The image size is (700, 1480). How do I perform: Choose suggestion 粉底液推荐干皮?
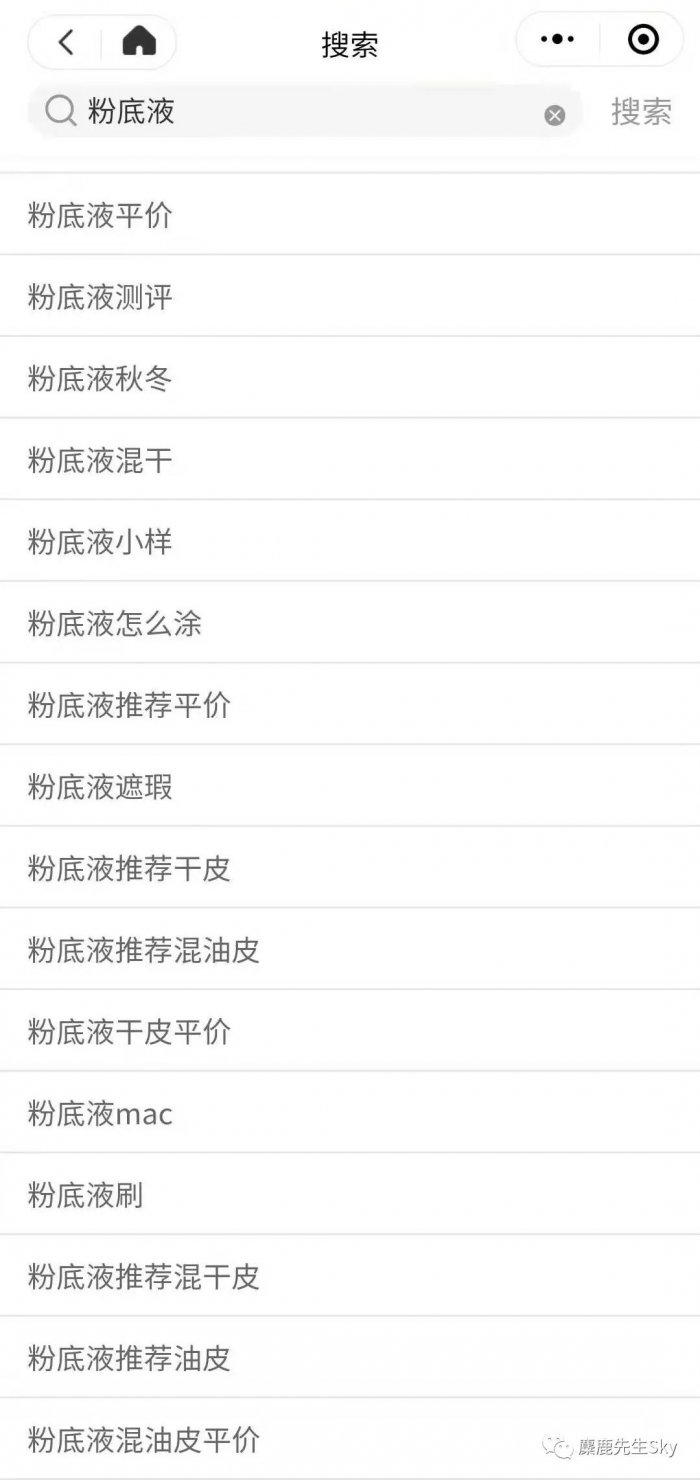coord(130,868)
